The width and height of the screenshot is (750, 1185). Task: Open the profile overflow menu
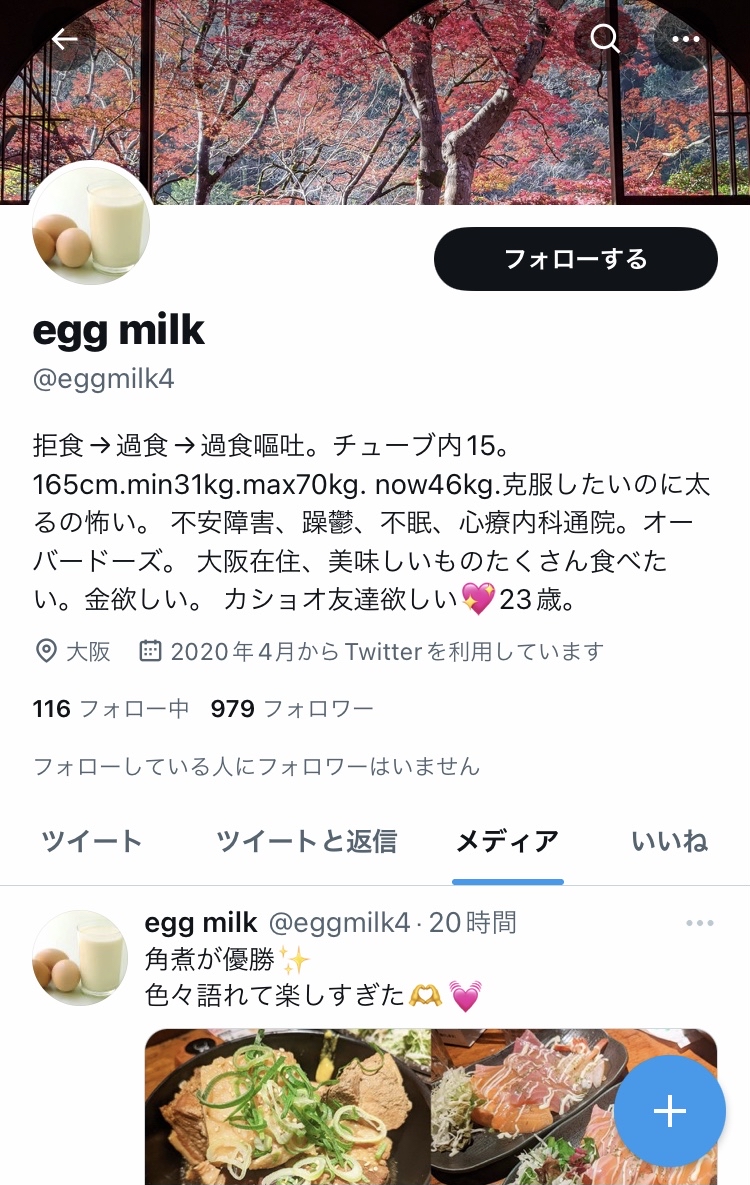(685, 39)
